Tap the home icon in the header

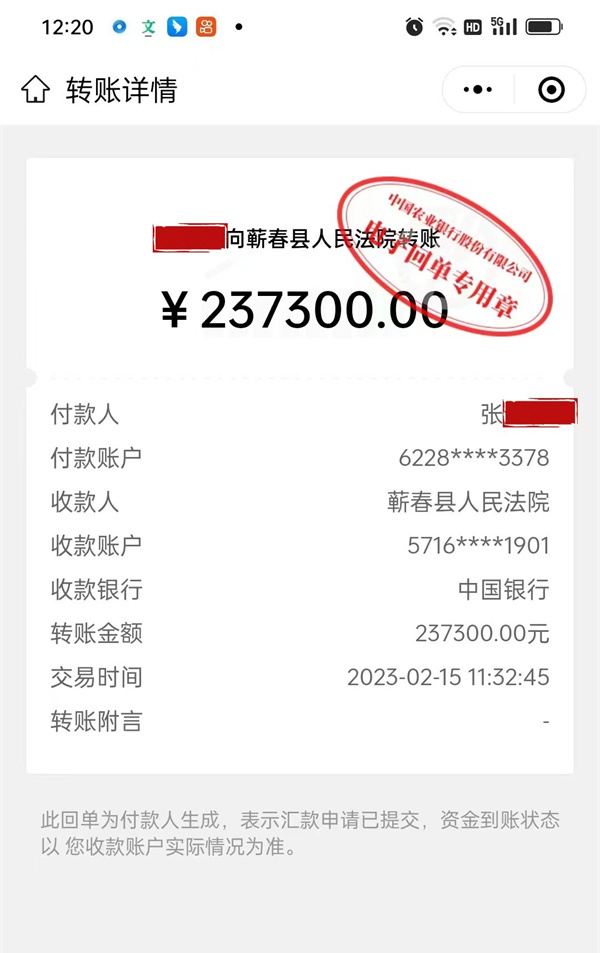(x=35, y=90)
